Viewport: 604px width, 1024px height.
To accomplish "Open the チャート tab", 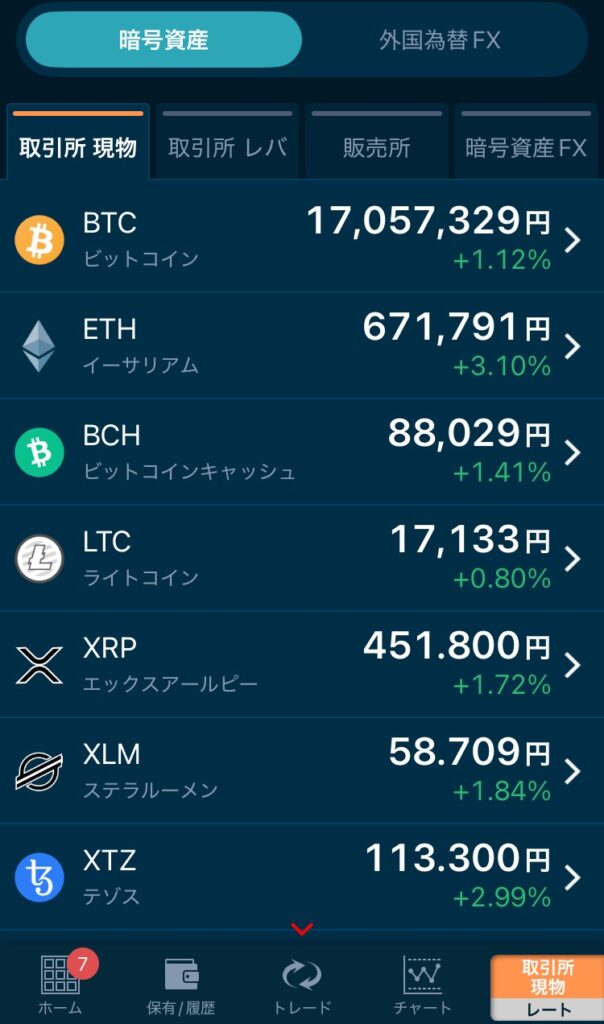I will 422,985.
